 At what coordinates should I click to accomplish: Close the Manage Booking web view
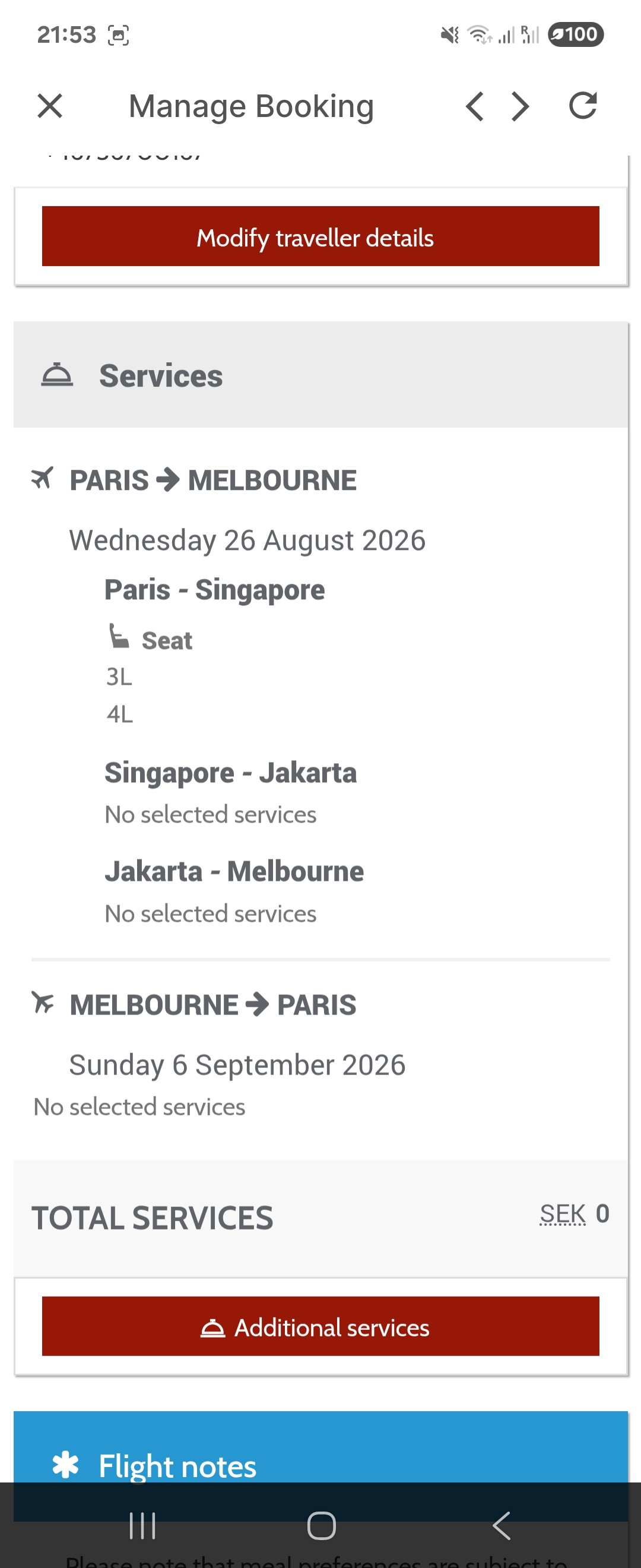(x=50, y=106)
